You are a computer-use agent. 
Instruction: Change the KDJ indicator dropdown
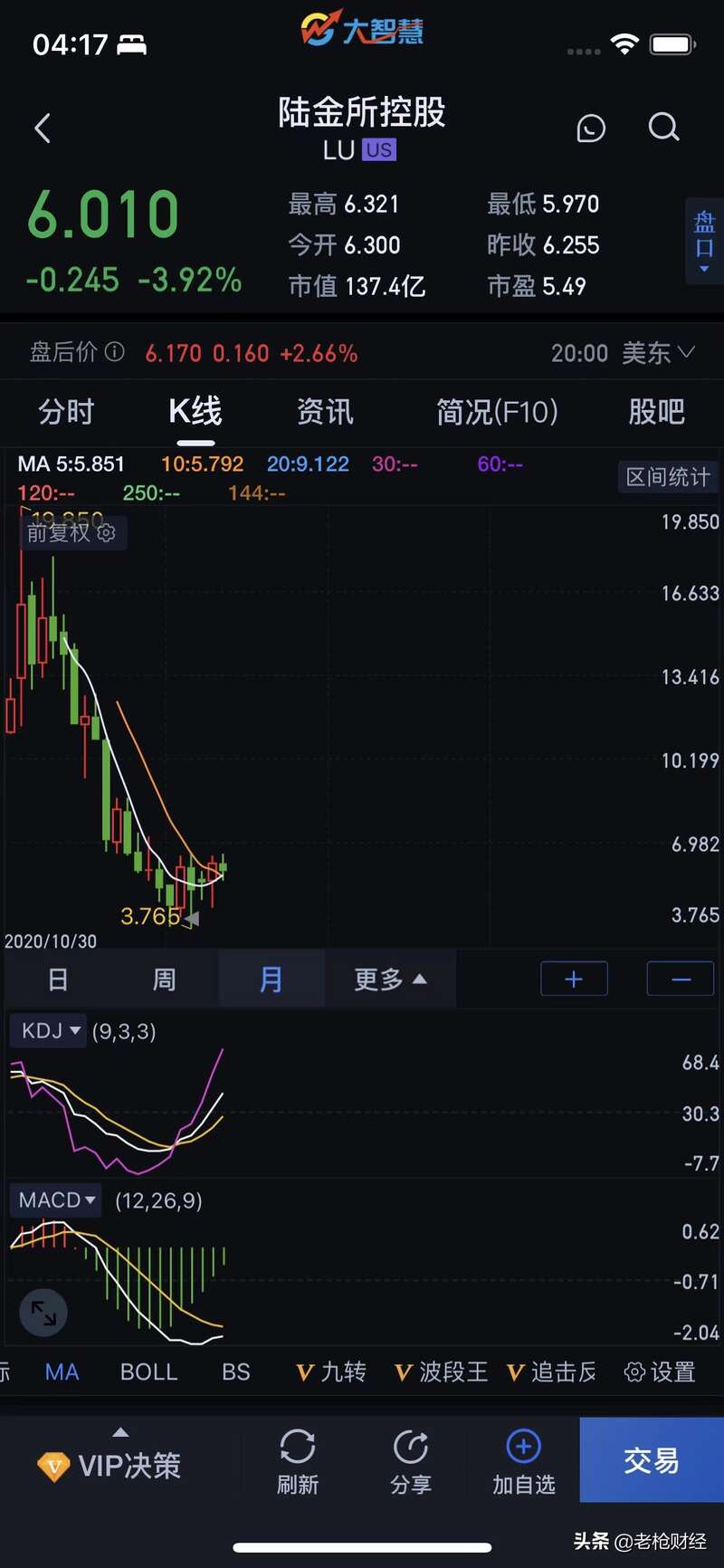(50, 1031)
